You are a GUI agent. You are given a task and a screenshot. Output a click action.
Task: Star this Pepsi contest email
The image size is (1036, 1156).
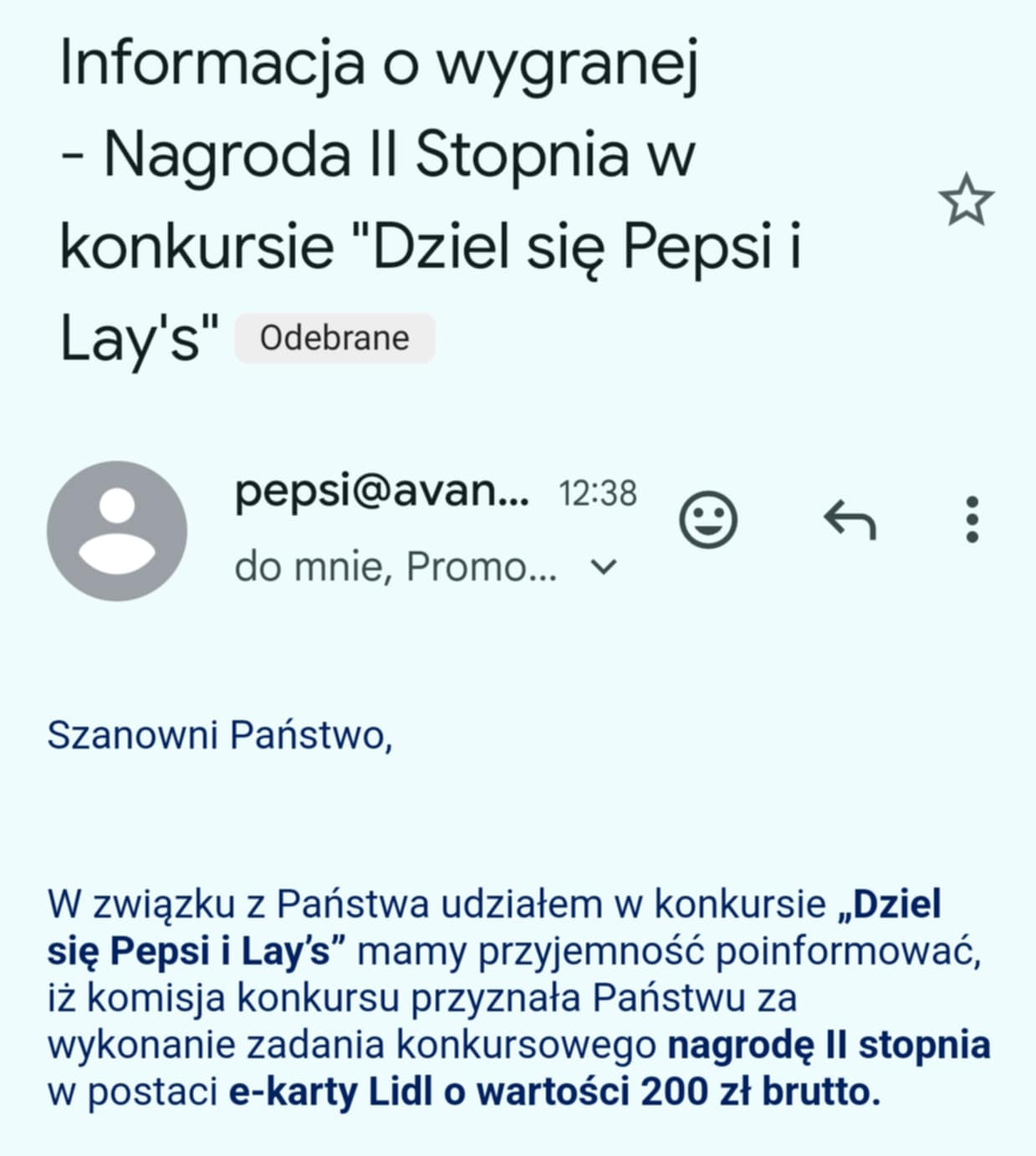(x=966, y=200)
